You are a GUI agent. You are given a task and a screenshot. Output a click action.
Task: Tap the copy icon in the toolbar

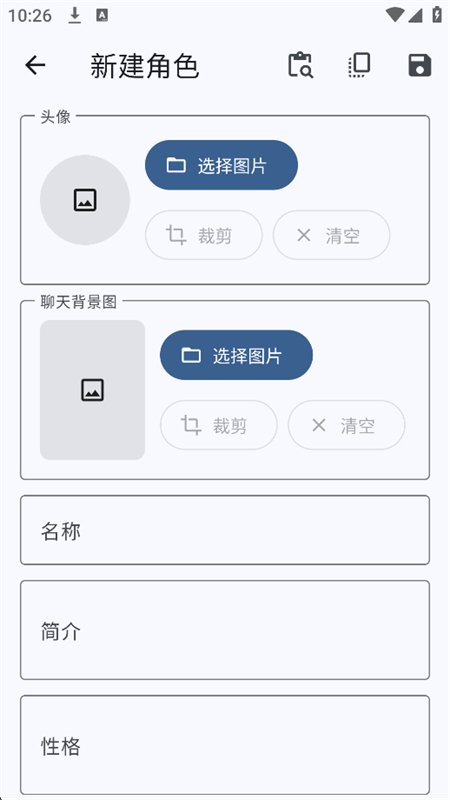coord(360,65)
